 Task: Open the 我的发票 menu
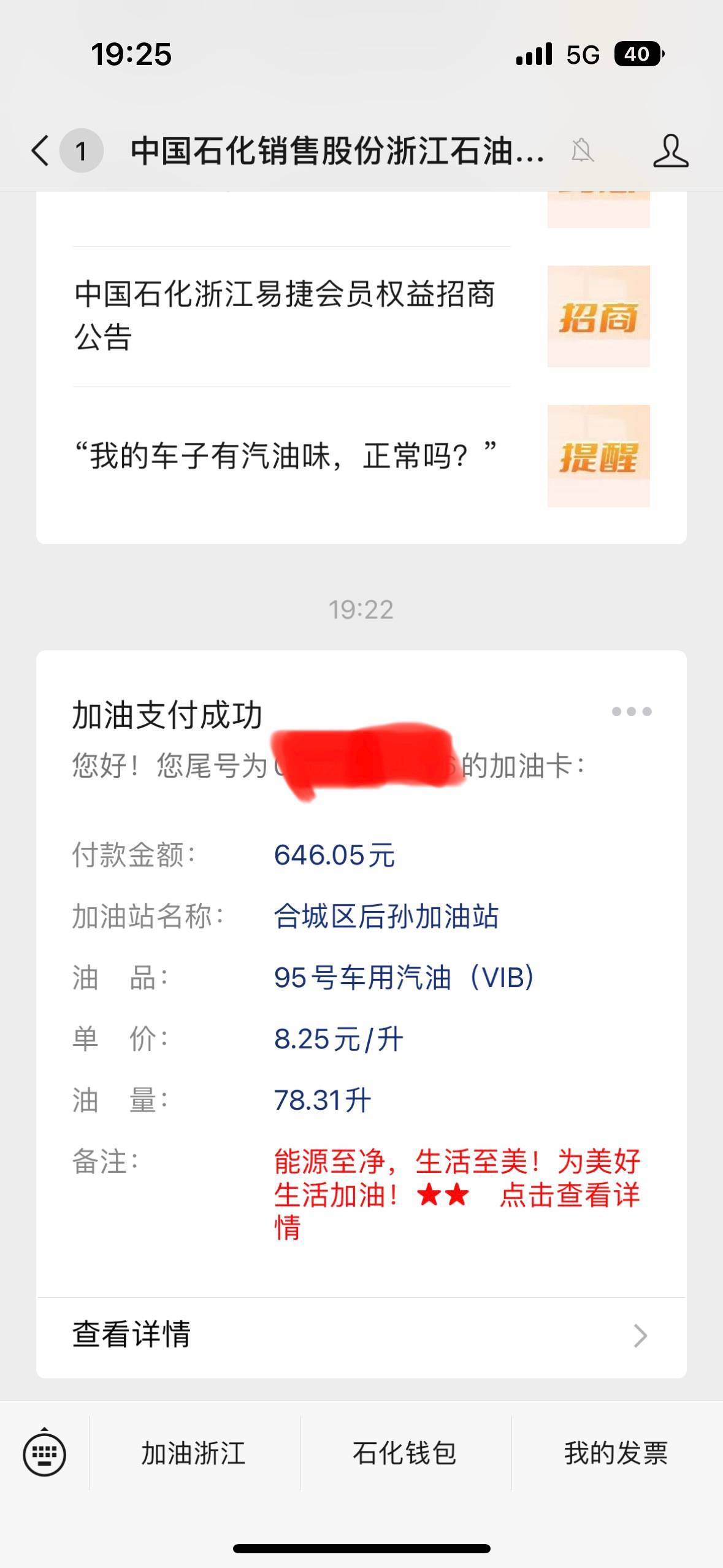pyautogui.click(x=616, y=1453)
